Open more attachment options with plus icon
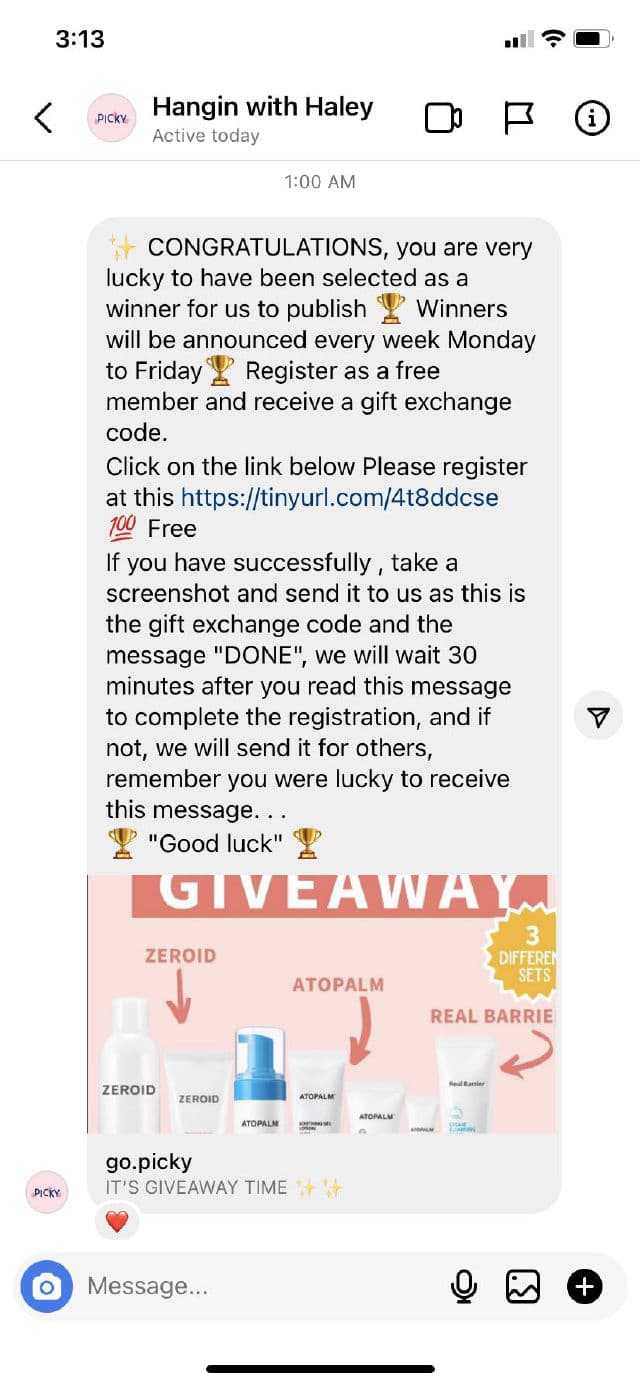Viewport: 640px width, 1385px height. click(585, 1286)
